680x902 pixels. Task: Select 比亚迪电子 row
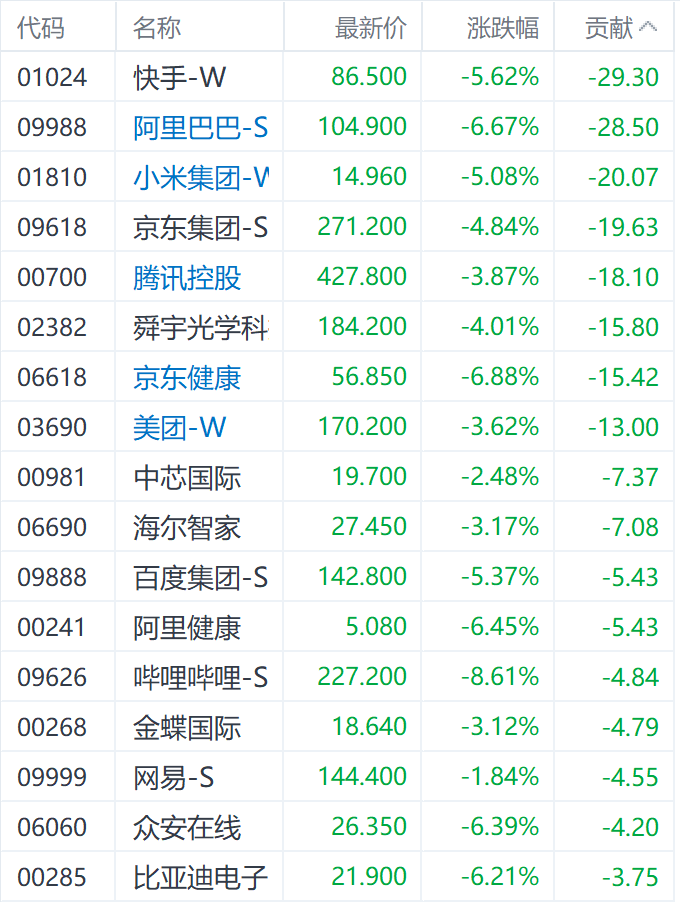[200, 877]
